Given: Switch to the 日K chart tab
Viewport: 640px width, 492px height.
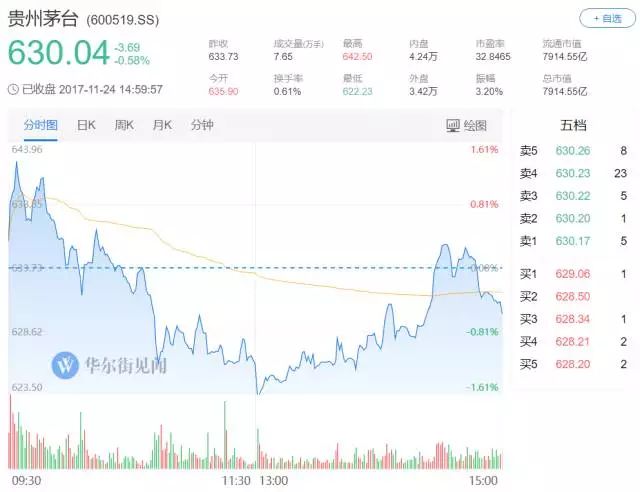Looking at the screenshot, I should coord(86,125).
